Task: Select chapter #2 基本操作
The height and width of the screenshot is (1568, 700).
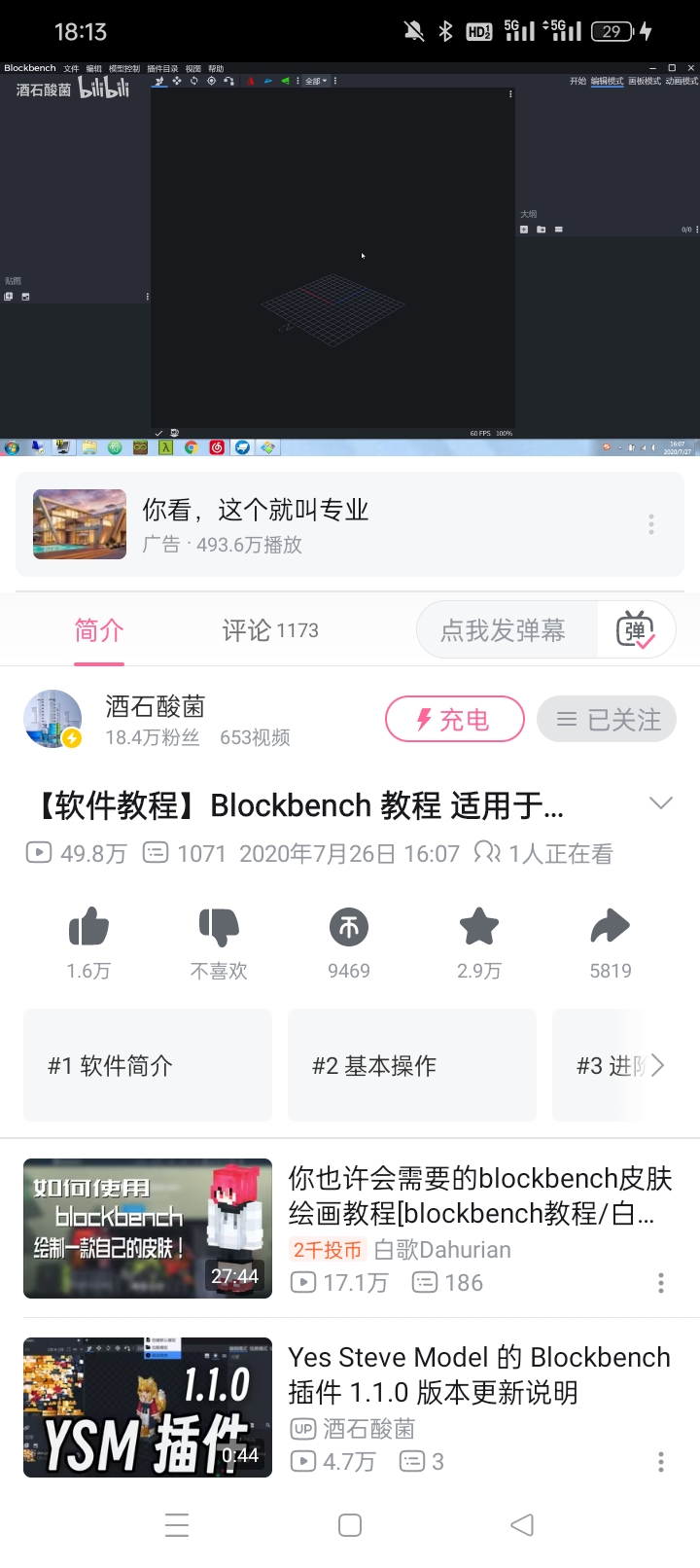Action: (412, 1065)
